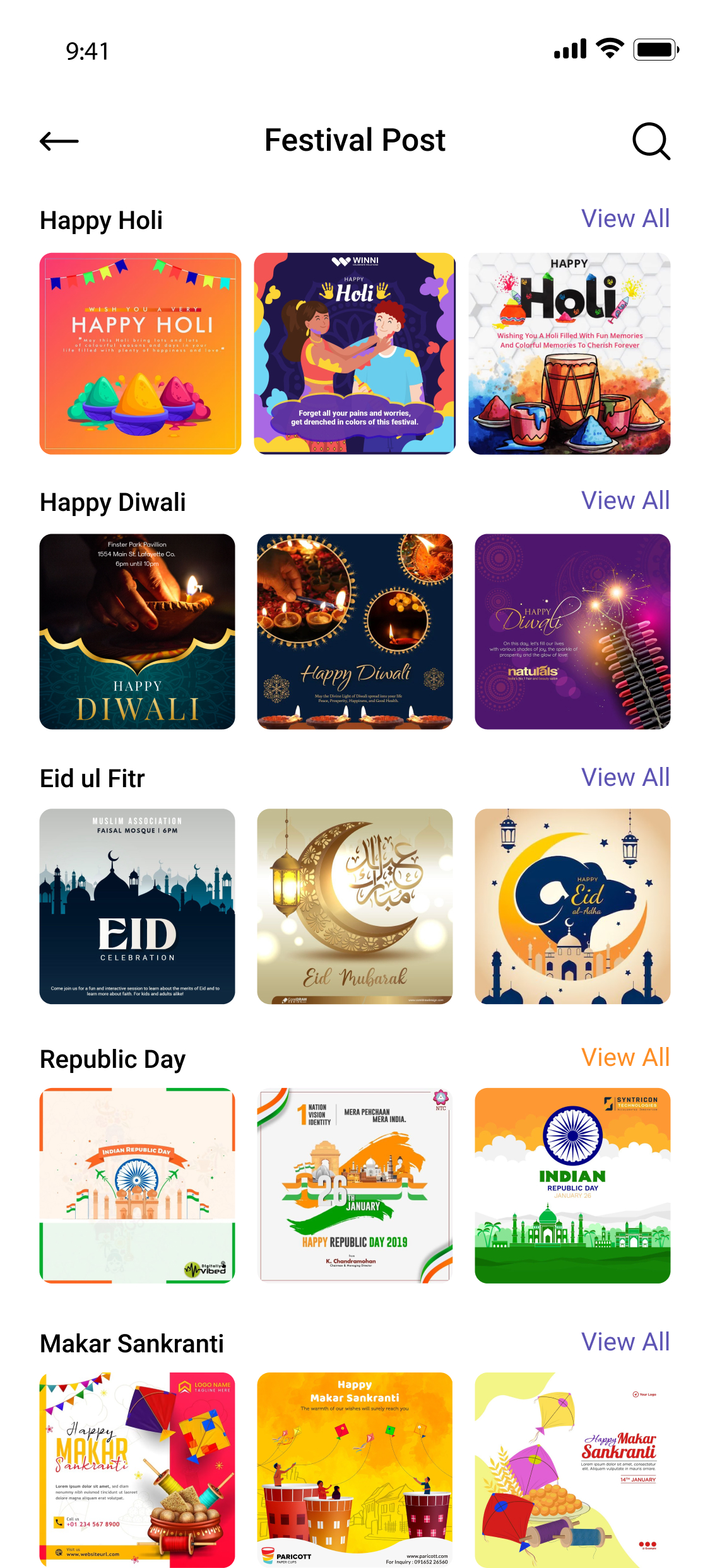Choose the golden Eid Mubarak crescent template
Viewport: 710px width, 1568px height.
click(355, 906)
